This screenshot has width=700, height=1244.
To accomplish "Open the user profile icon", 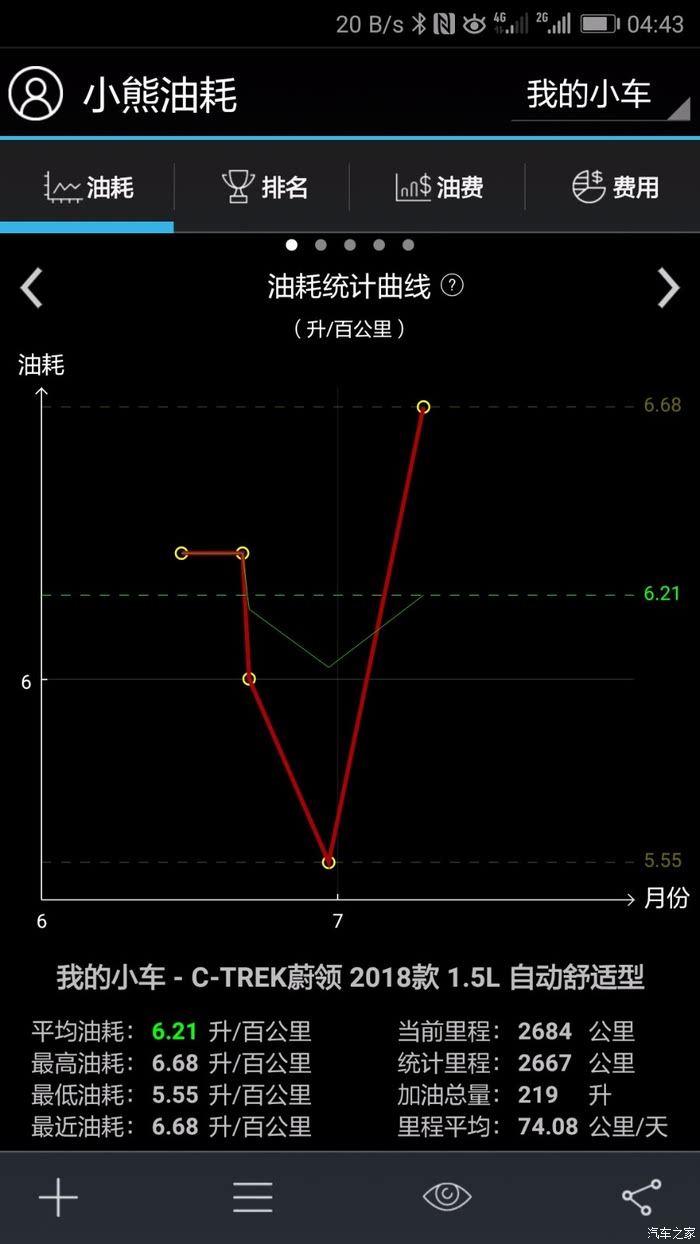I will [36, 95].
